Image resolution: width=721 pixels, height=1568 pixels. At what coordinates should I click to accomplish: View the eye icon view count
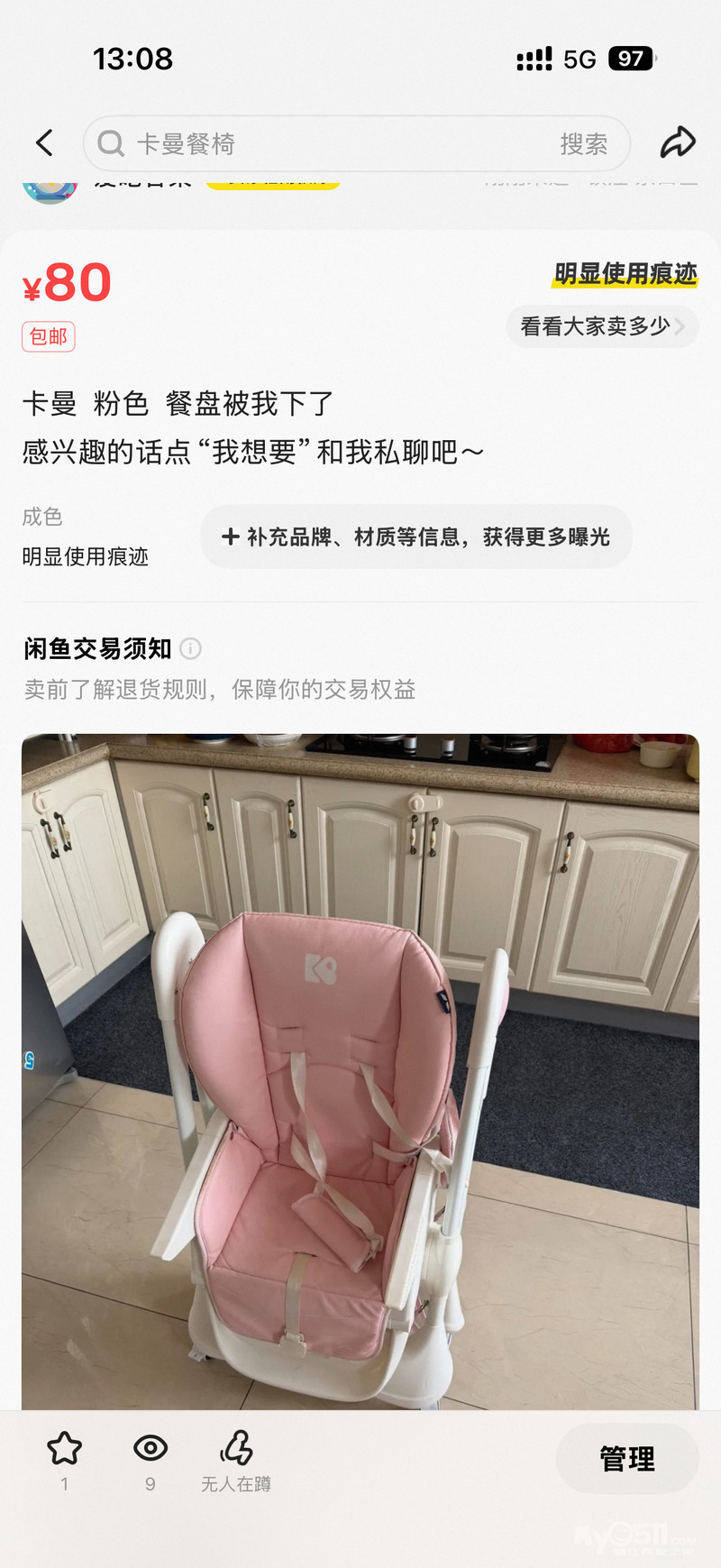pos(151,1449)
